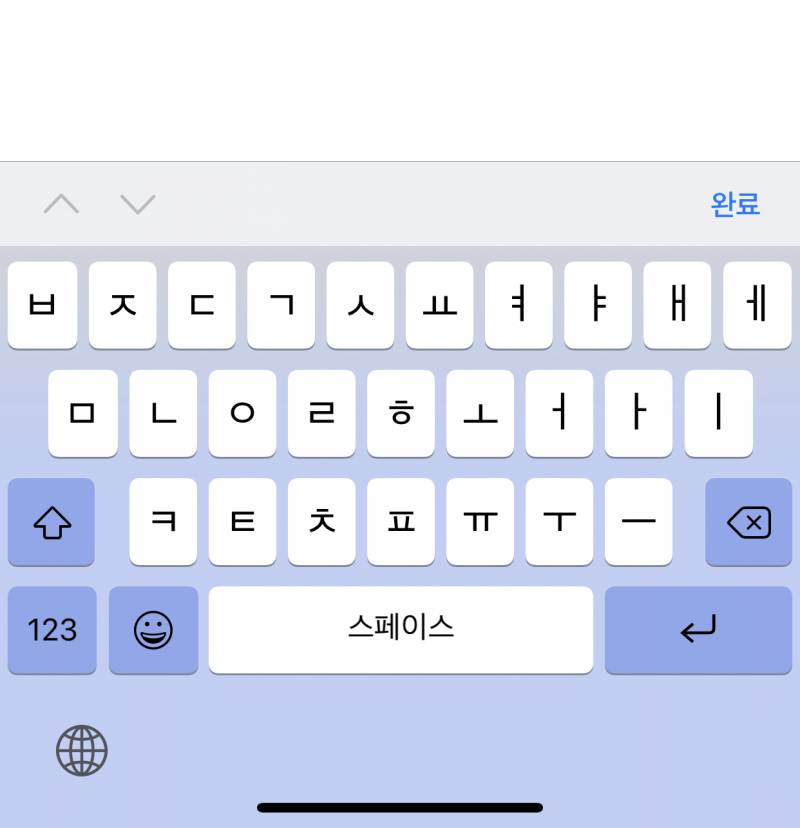
Task: Open the emoji keyboard with smiley icon
Action: [x=154, y=630]
